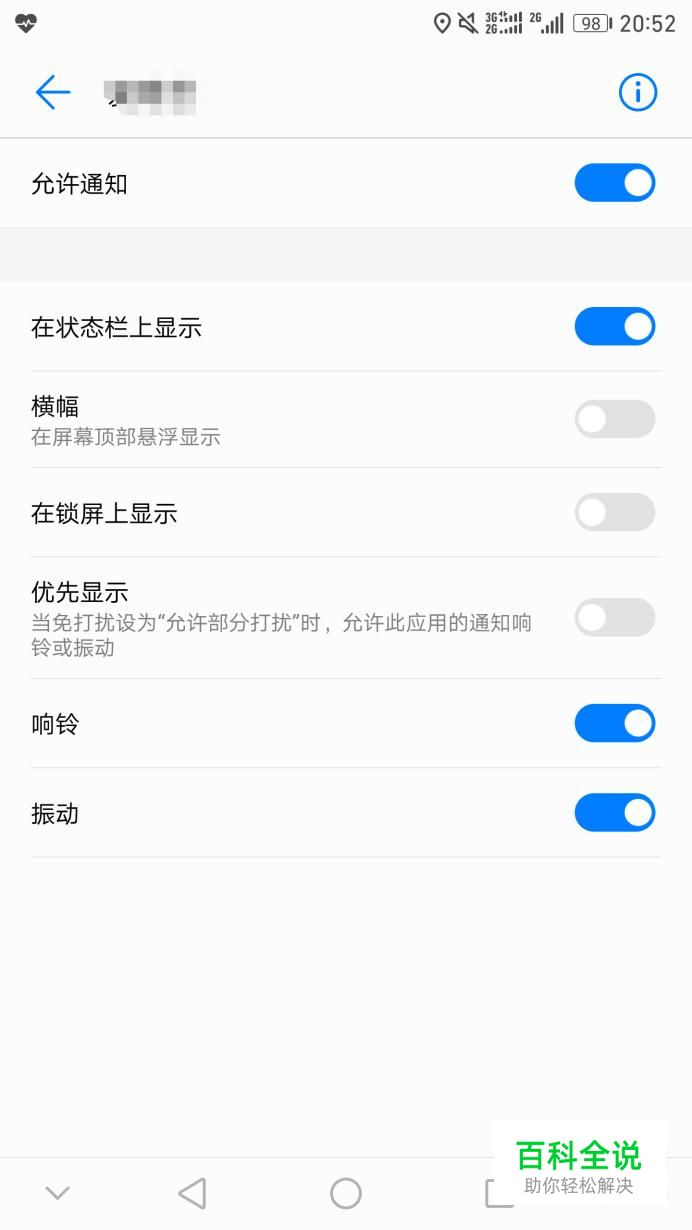Disable the 振动 switch
The width and height of the screenshot is (692, 1230).
tap(614, 813)
